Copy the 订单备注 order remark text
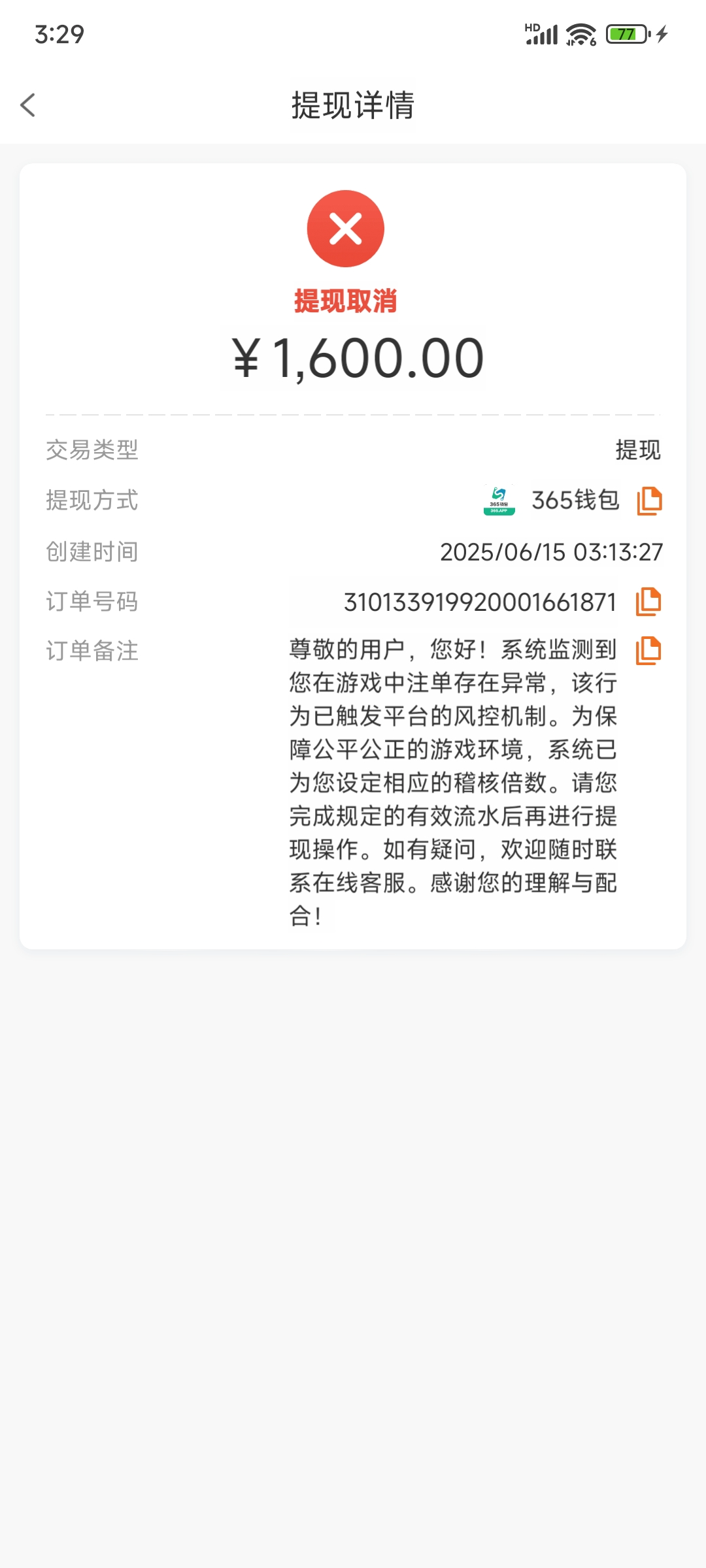Screen dimensions: 706x1568 (648, 651)
